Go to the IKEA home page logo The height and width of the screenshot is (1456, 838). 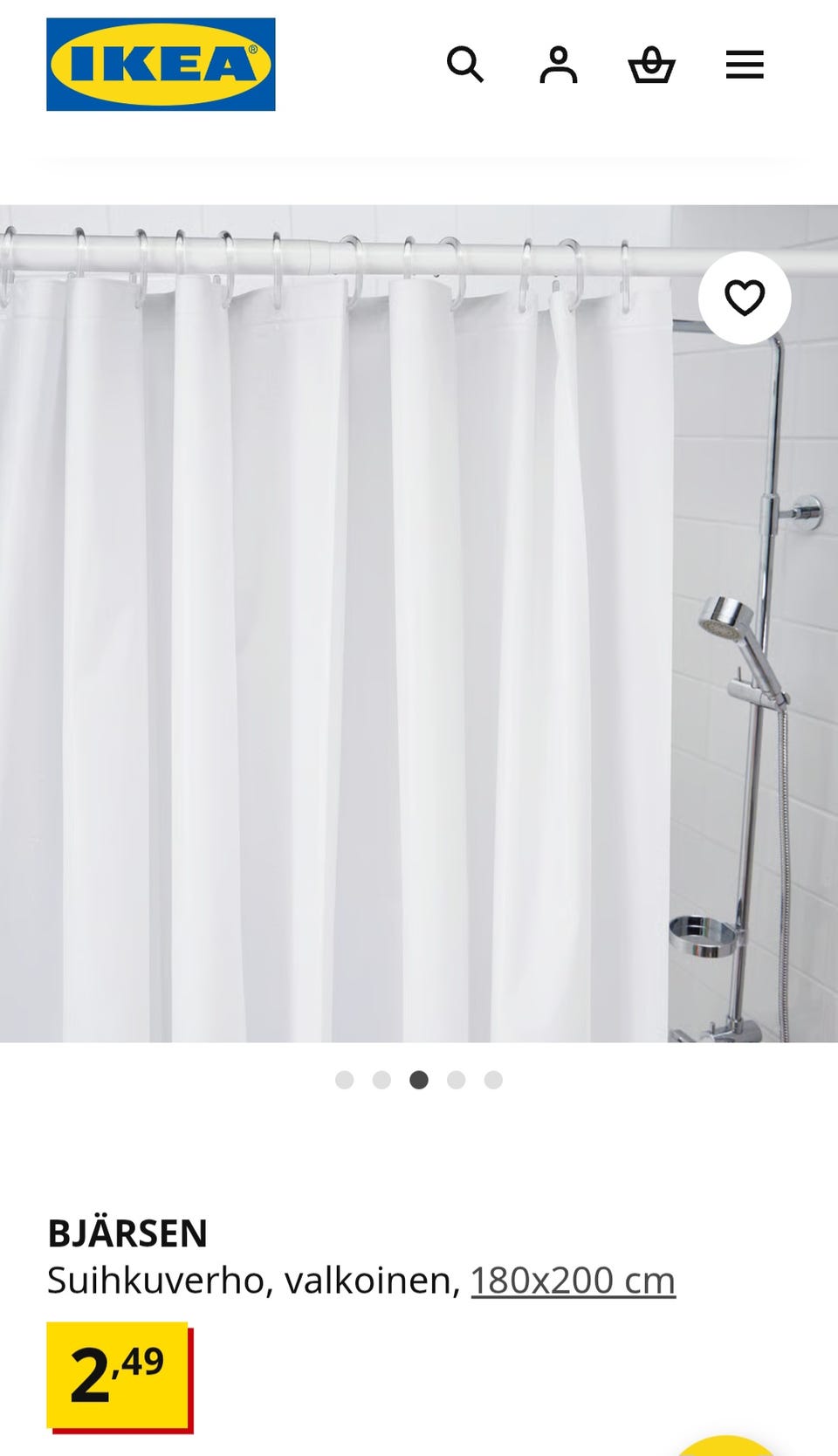tap(161, 65)
